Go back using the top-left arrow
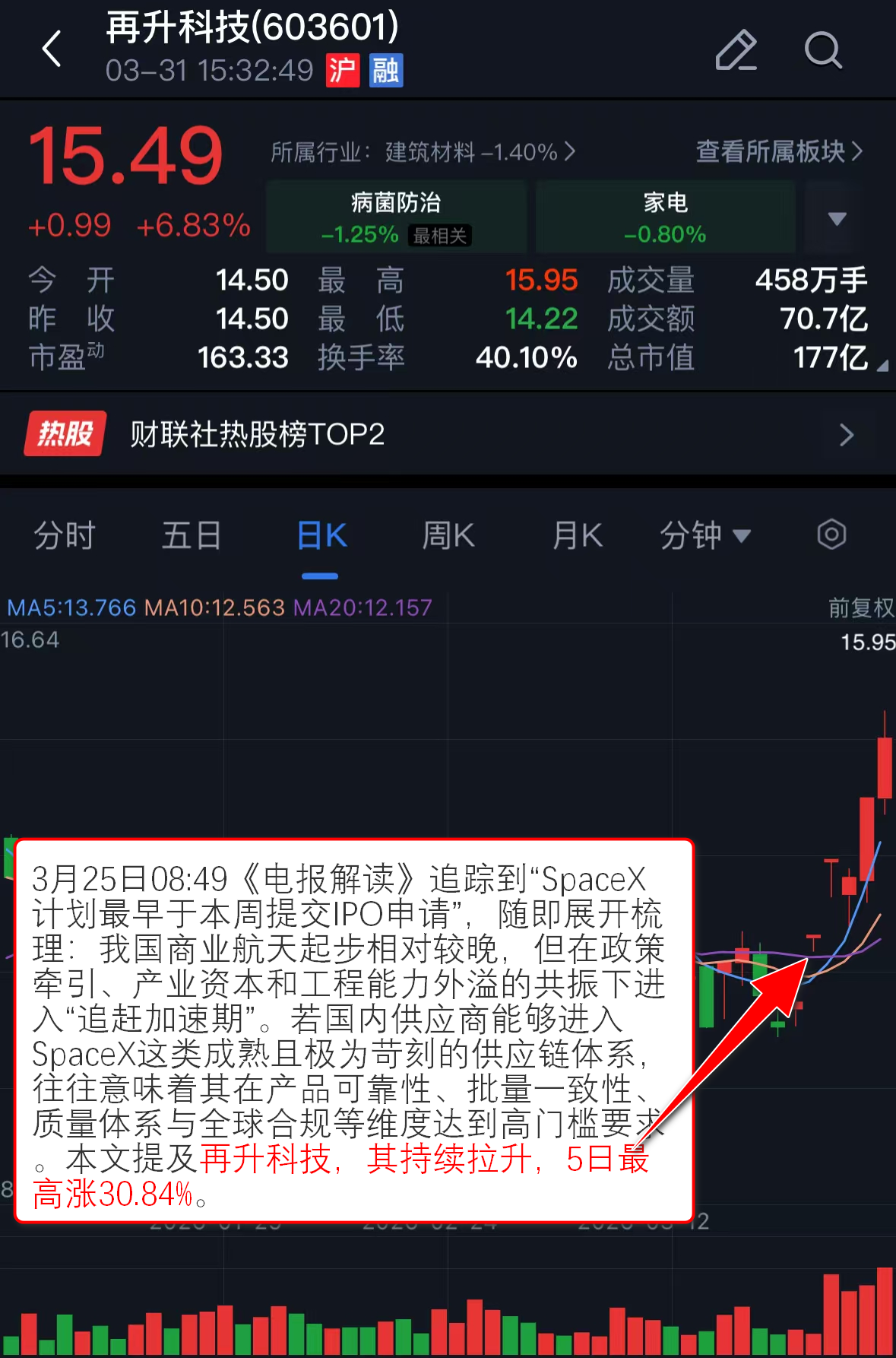 click(52, 50)
